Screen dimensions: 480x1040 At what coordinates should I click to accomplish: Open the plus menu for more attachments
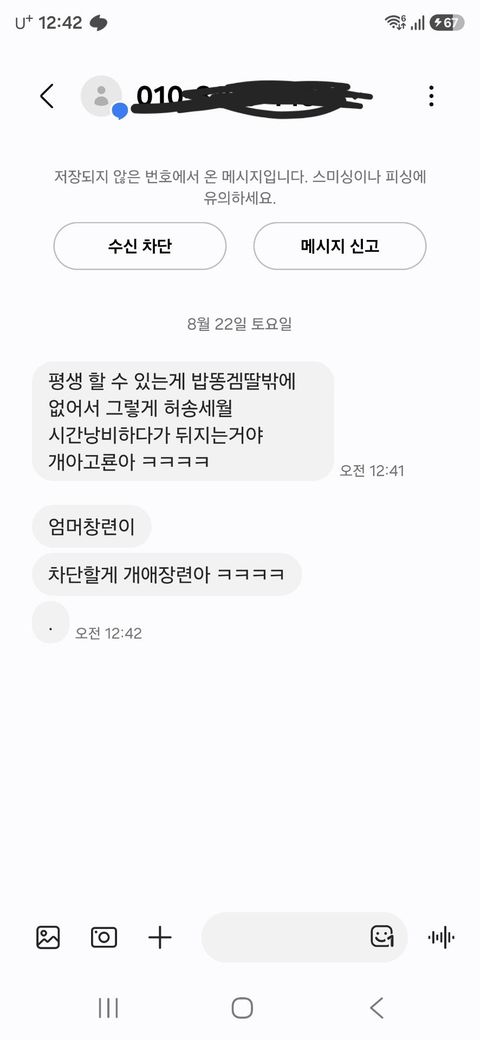pos(159,937)
